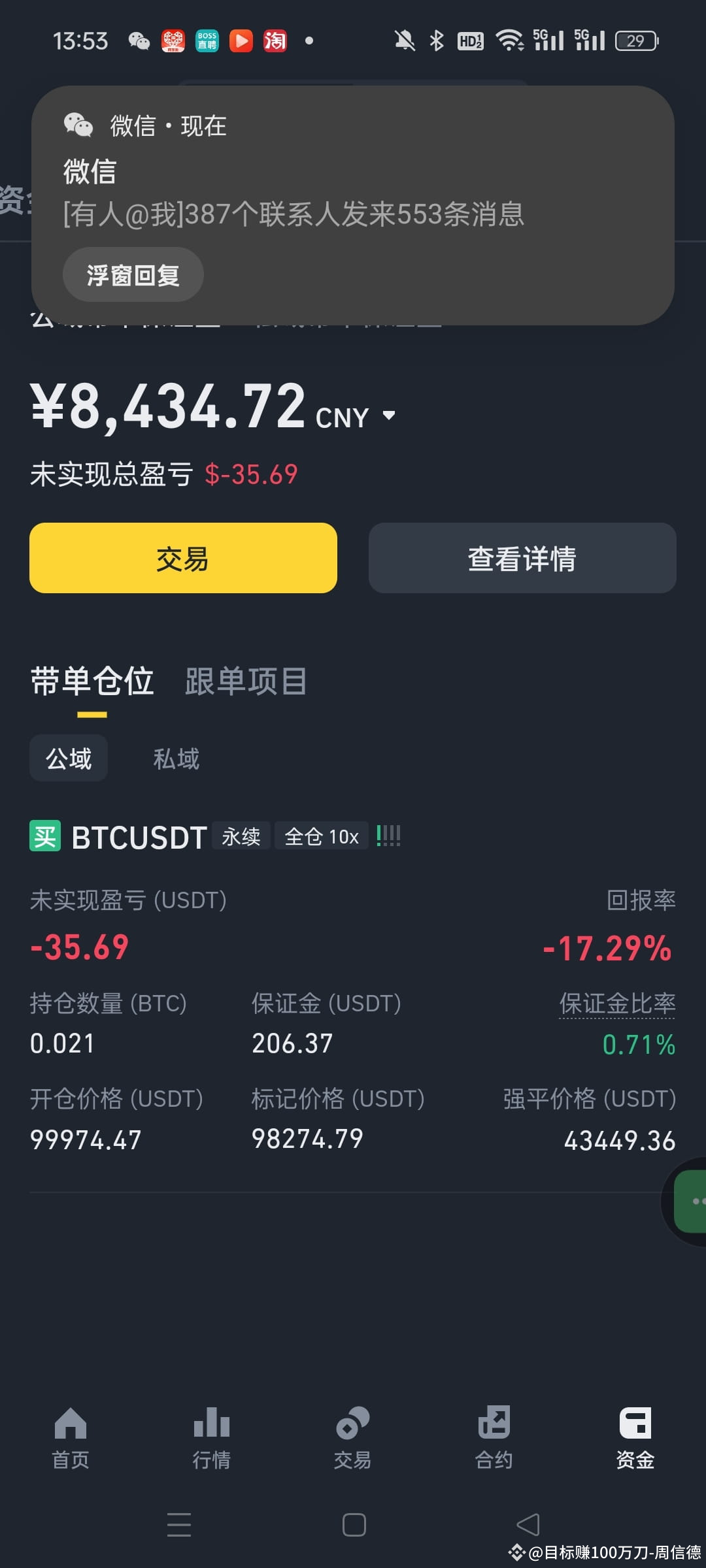Expand the 保证金比率 explanation
This screenshot has width=706, height=1568.
616,1004
